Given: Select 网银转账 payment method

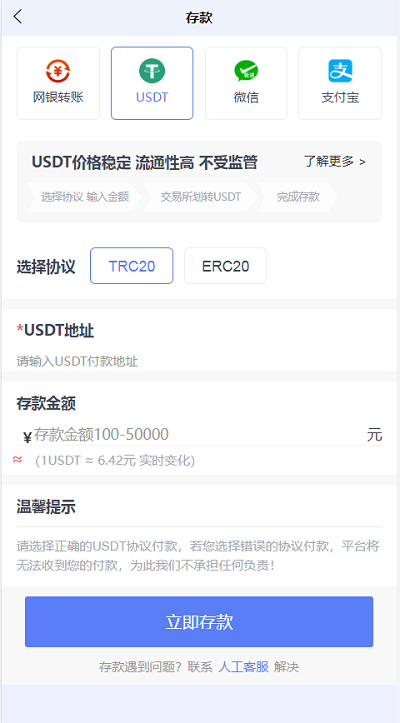Looking at the screenshot, I should [x=58, y=83].
